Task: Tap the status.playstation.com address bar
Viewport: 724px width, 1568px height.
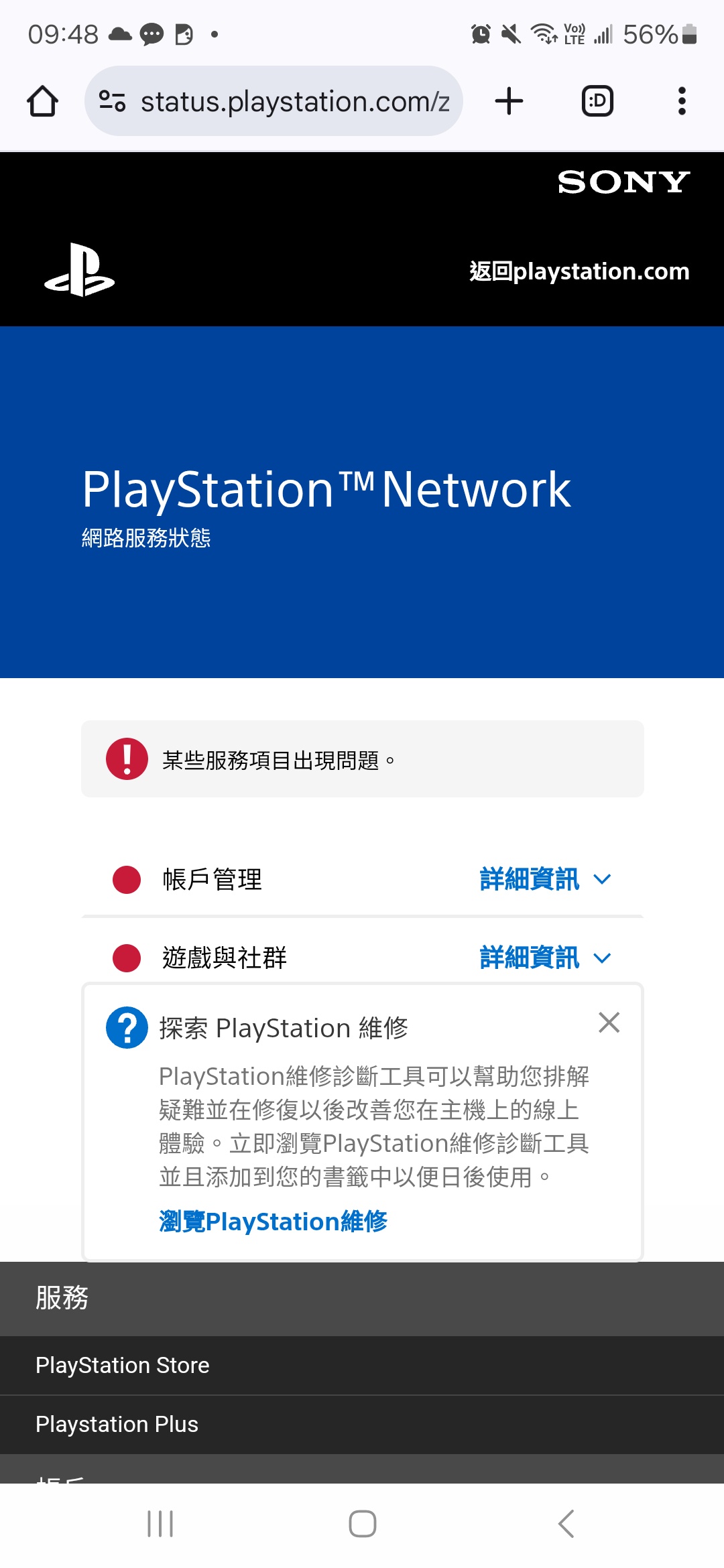Action: point(294,102)
